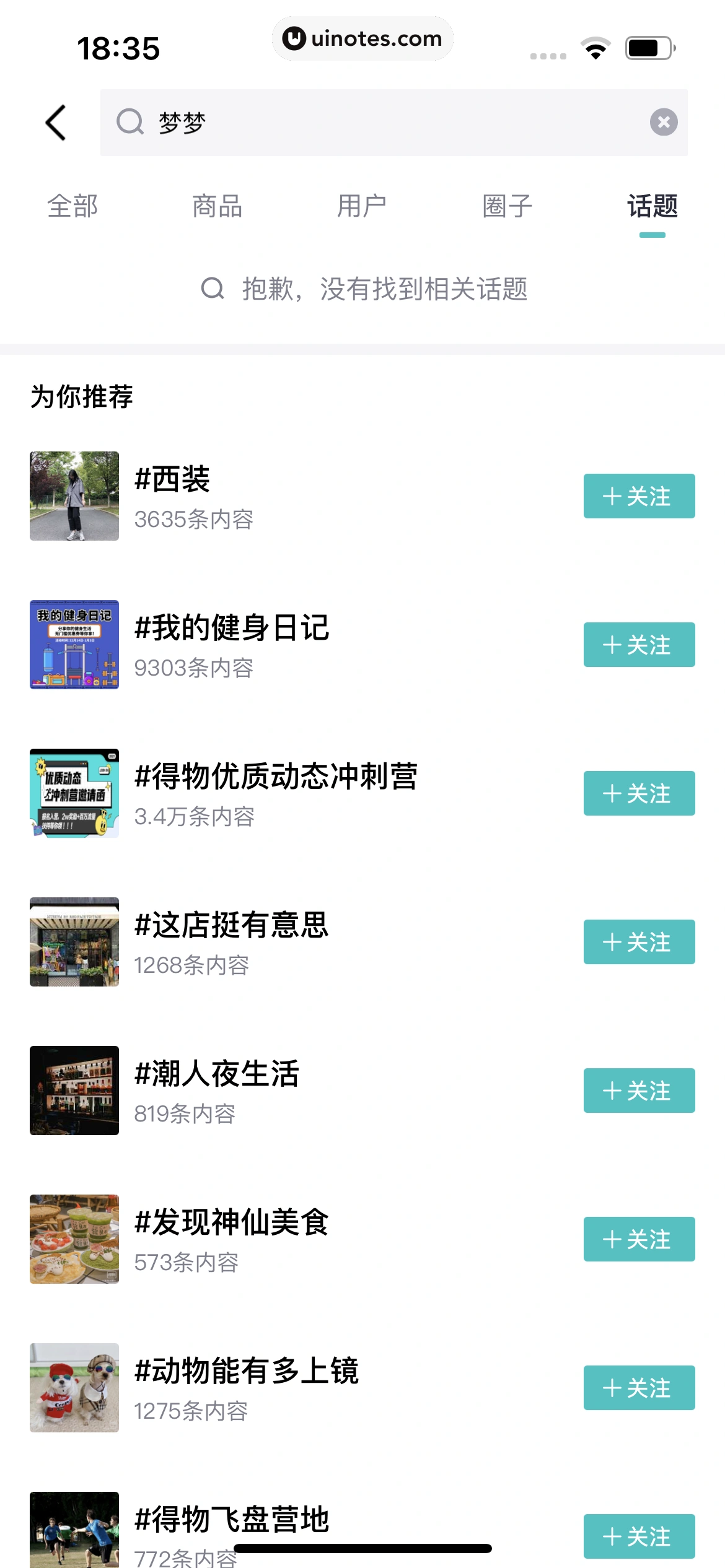Follow the #西装 topic
Screen dimensions: 725x1568
pos(638,496)
